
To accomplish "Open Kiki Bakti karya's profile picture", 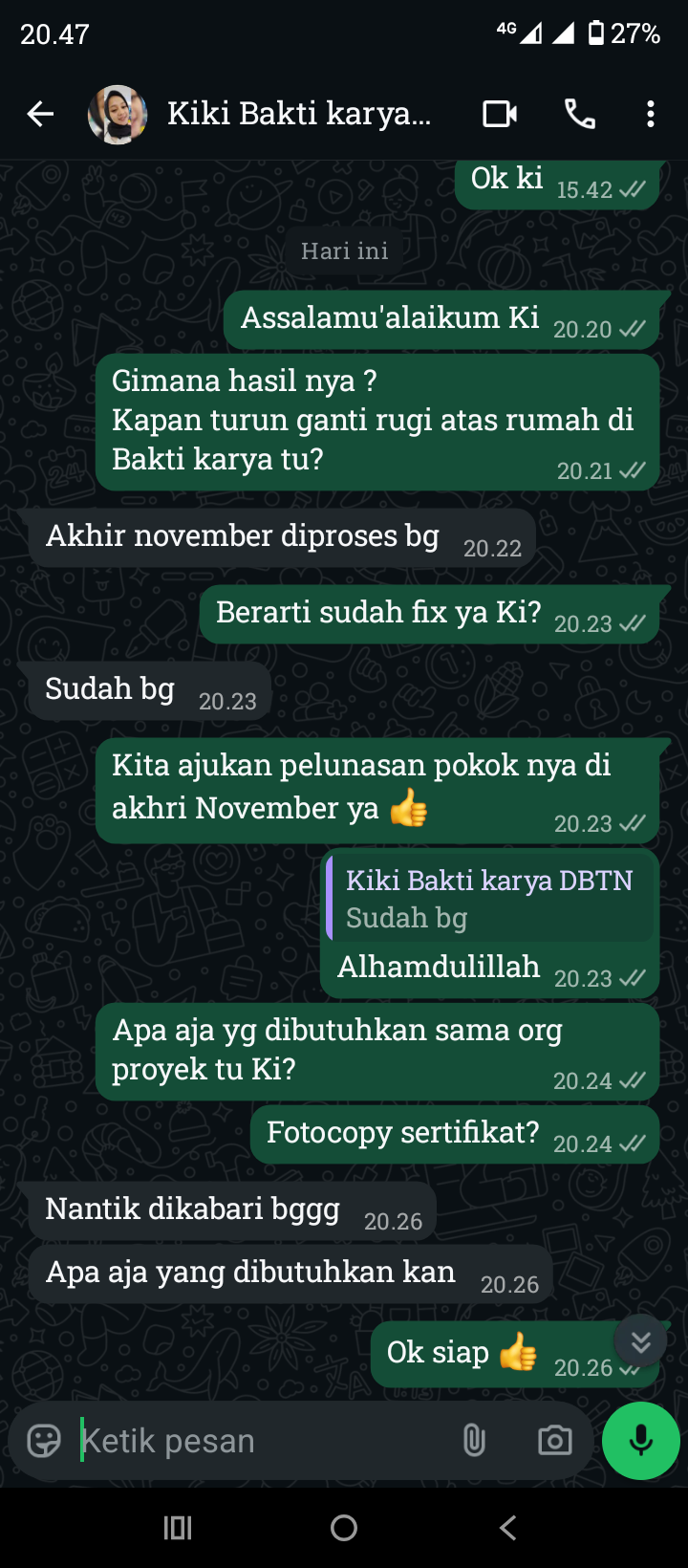I will 118,115.
